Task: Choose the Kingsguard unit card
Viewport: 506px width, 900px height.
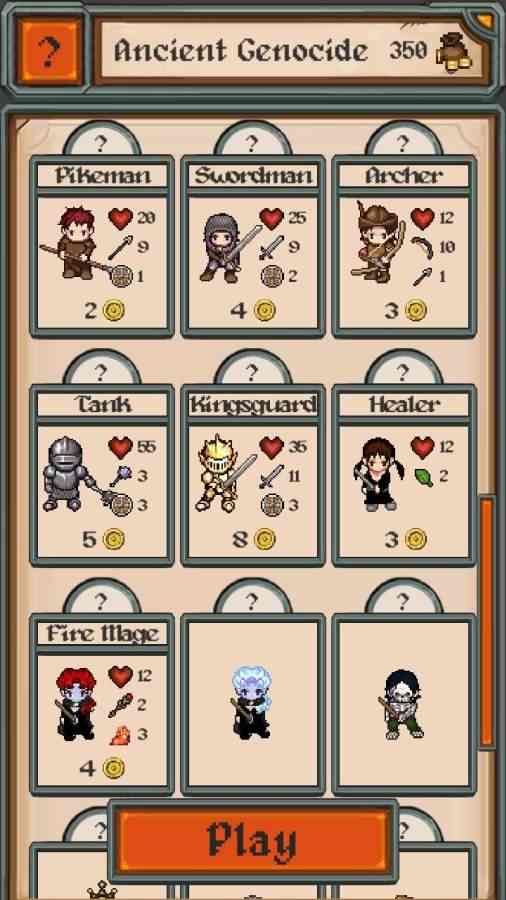Action: pos(253,476)
